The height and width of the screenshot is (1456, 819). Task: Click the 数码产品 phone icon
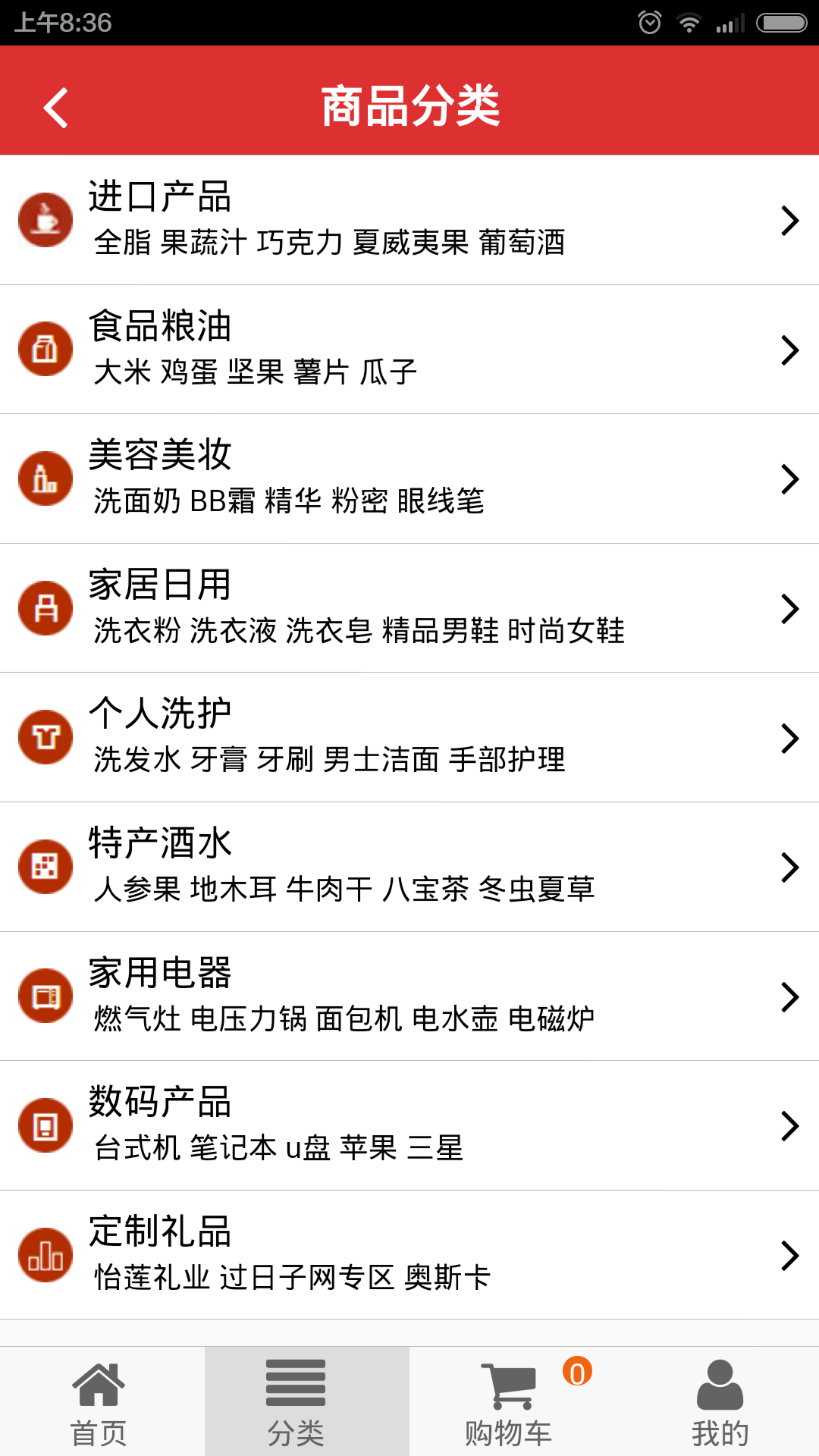tap(45, 1125)
